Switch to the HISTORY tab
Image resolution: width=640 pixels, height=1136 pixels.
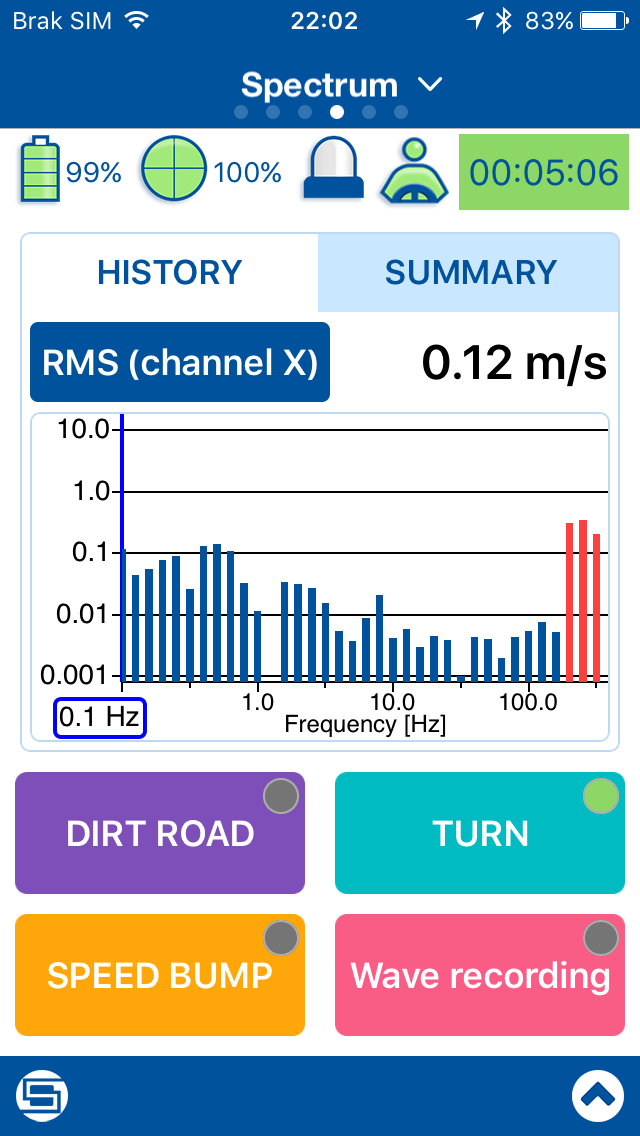point(170,272)
